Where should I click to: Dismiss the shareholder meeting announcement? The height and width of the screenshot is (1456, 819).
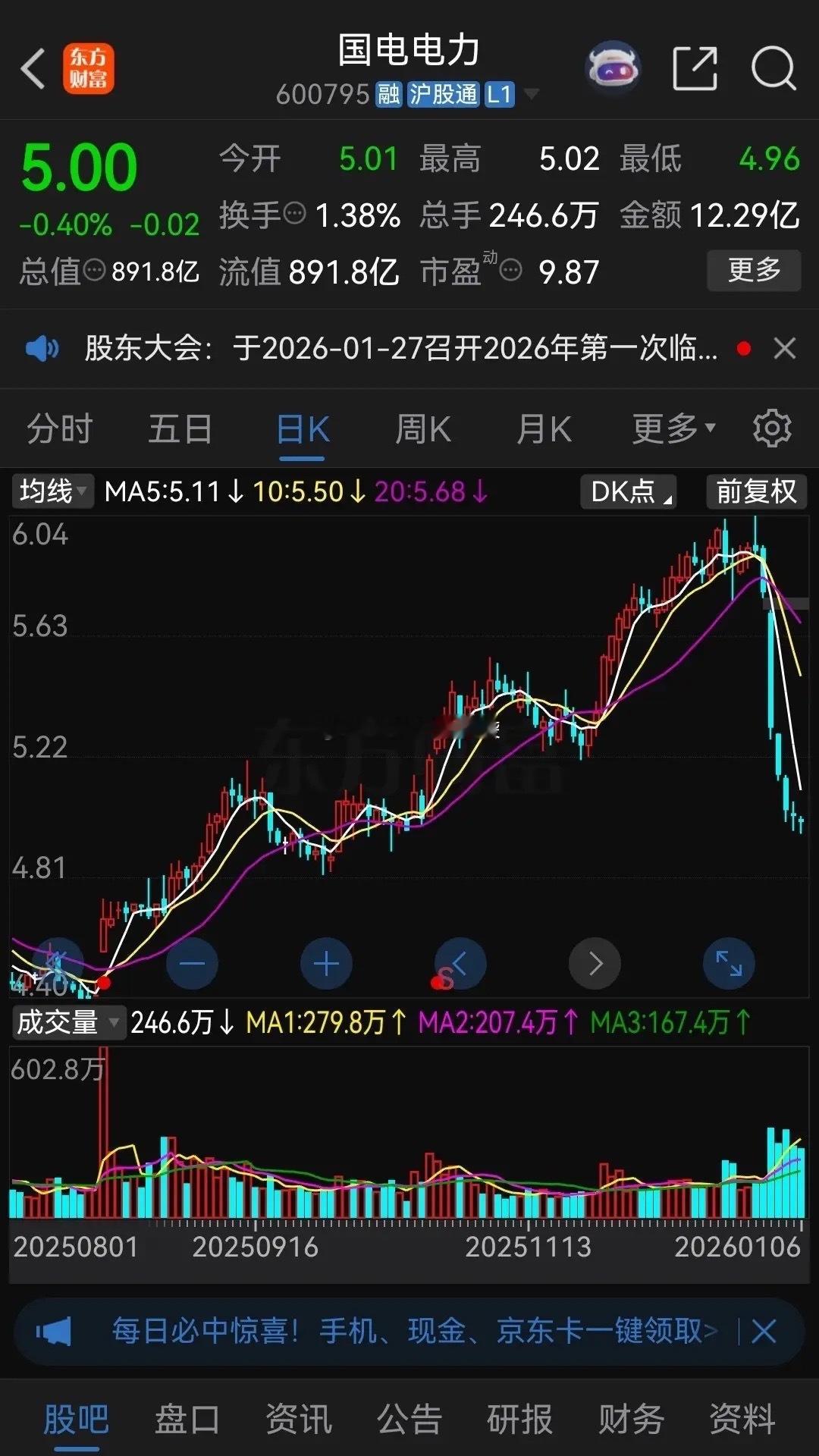785,349
